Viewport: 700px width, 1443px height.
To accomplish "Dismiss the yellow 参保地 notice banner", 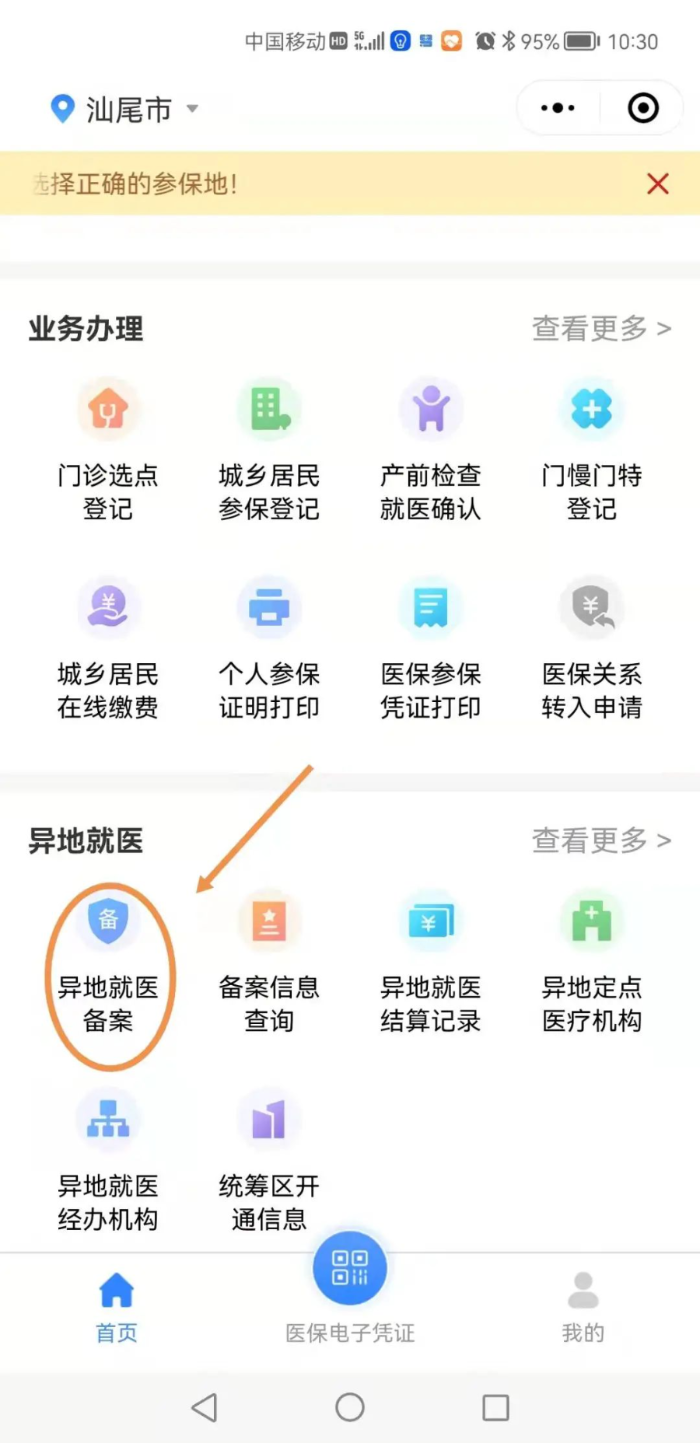I will pyautogui.click(x=657, y=184).
